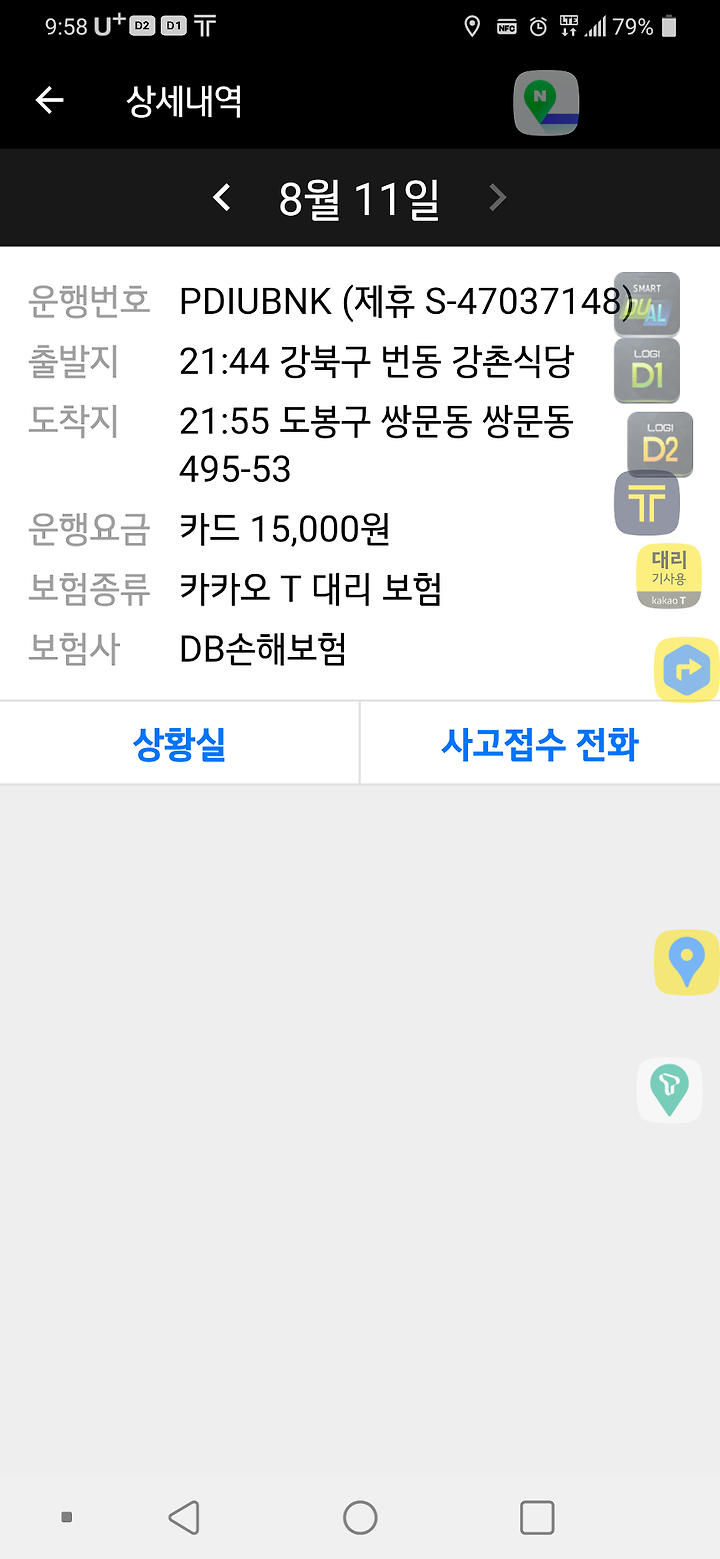Open the gray T floating shortcut
Viewport: 720px width, 1559px height.
pos(647,503)
